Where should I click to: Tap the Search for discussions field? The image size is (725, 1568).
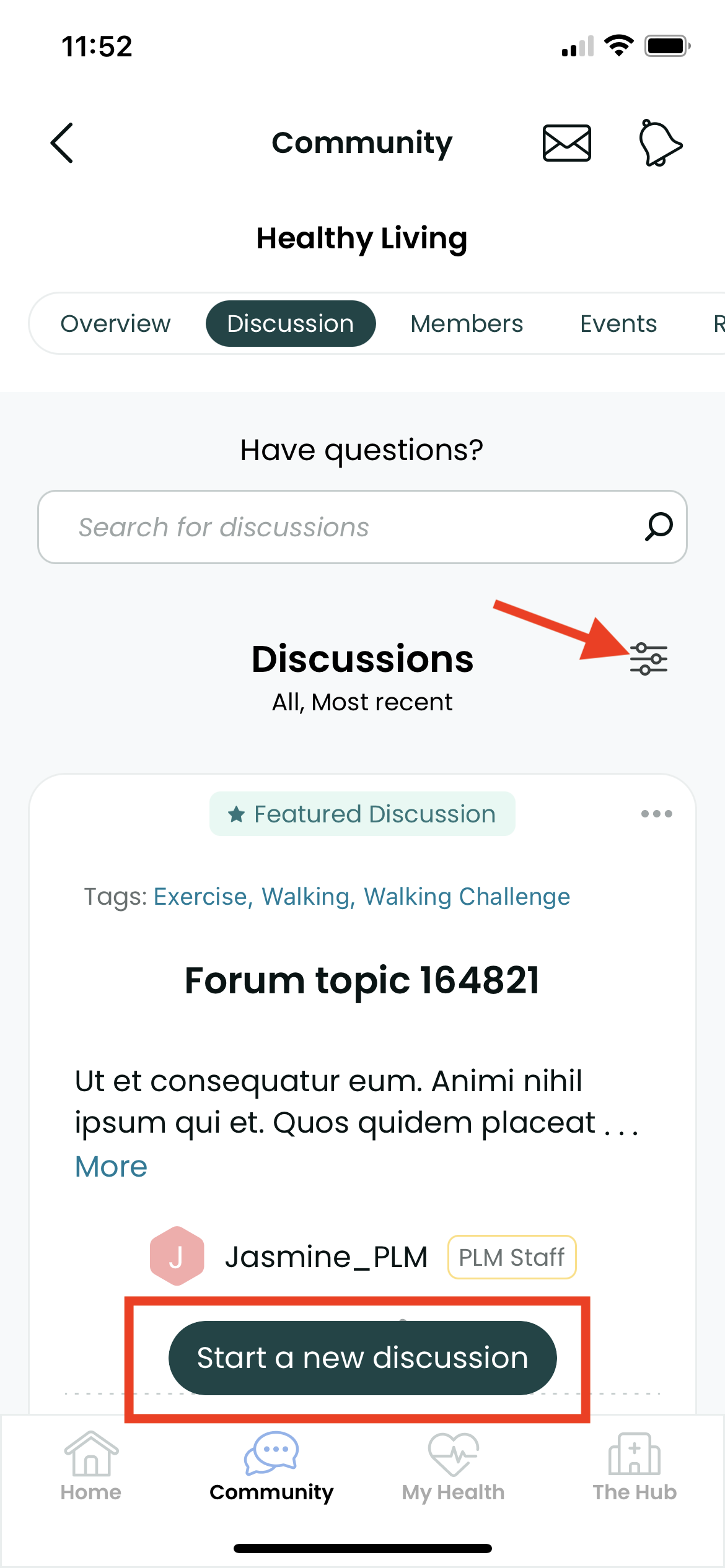click(x=362, y=527)
